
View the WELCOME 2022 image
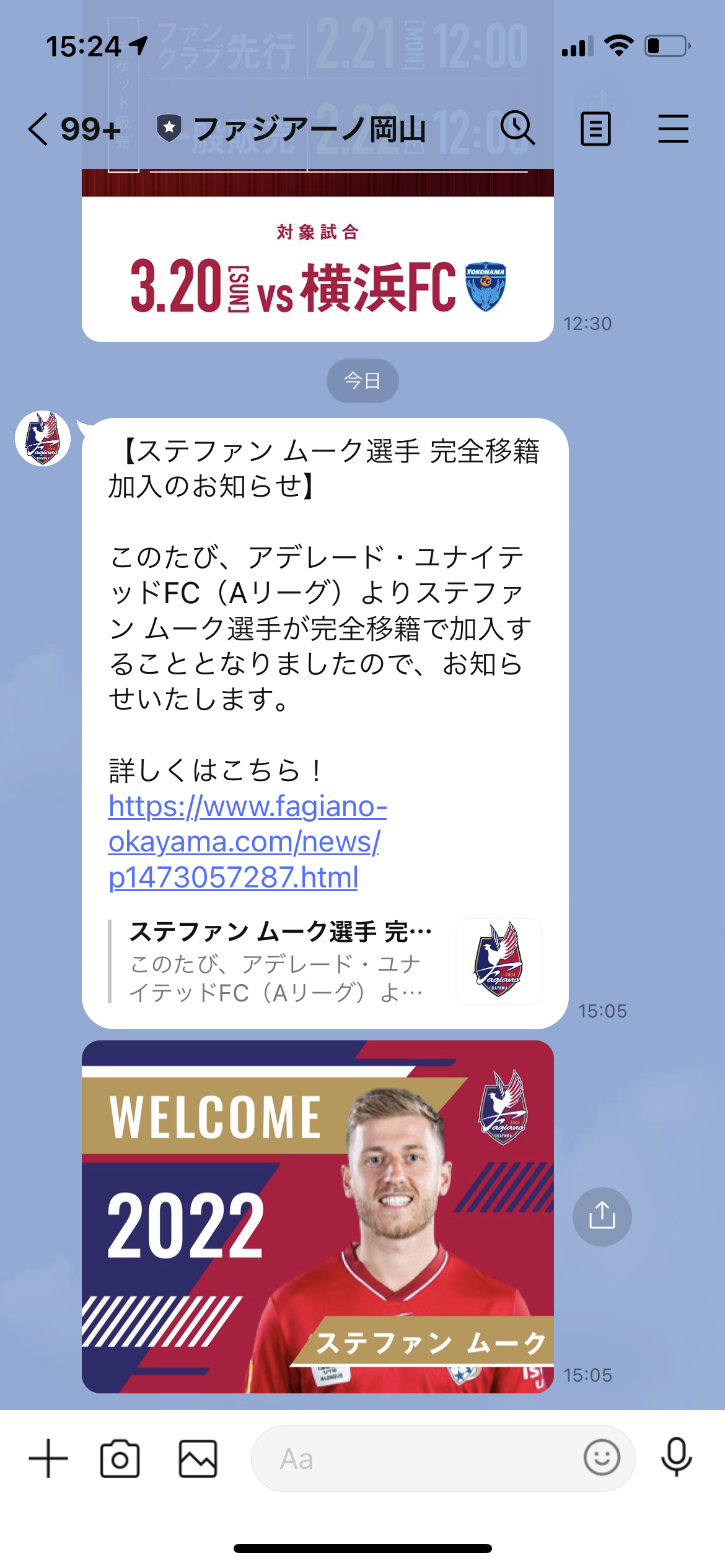click(x=317, y=1217)
